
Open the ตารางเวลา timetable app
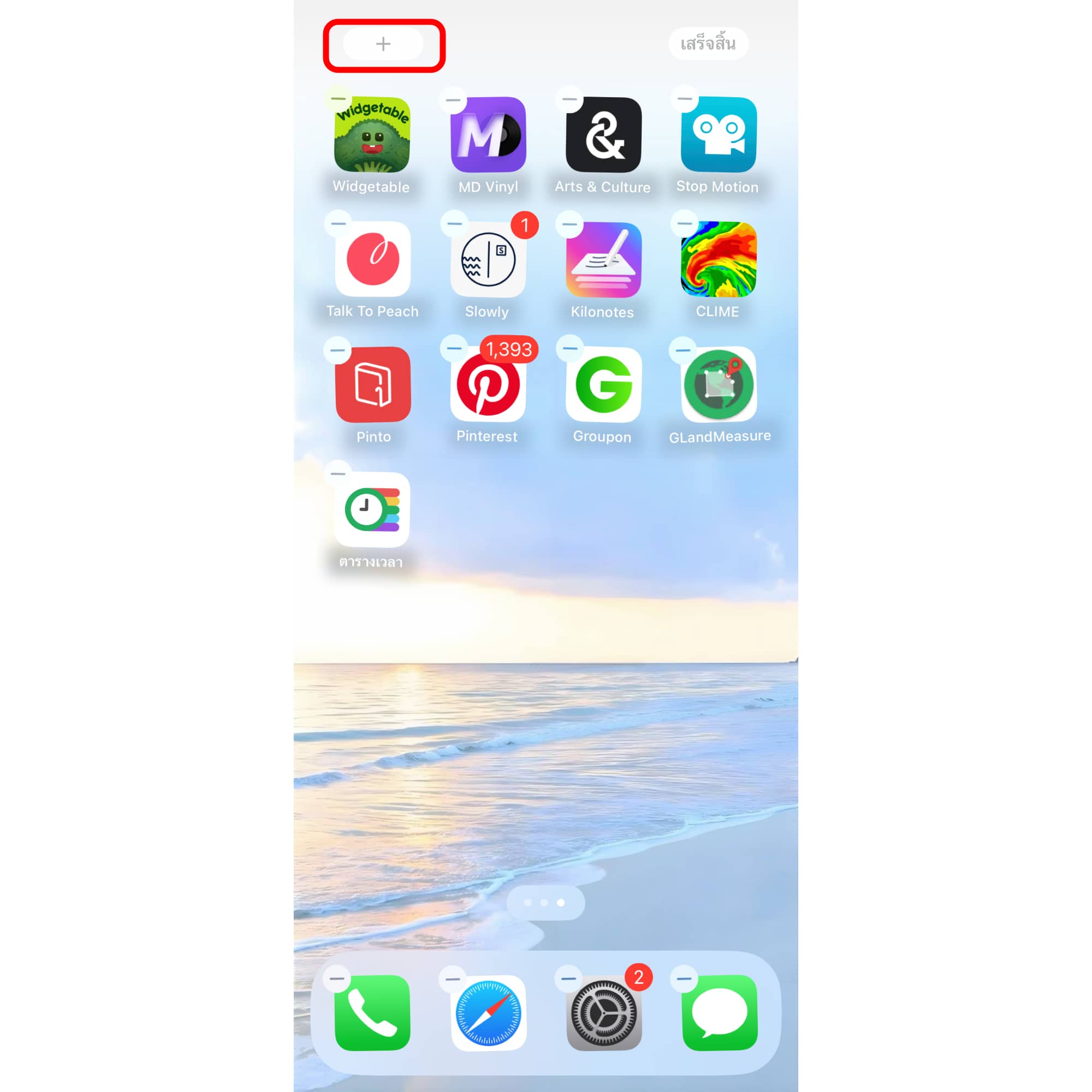pos(372,509)
